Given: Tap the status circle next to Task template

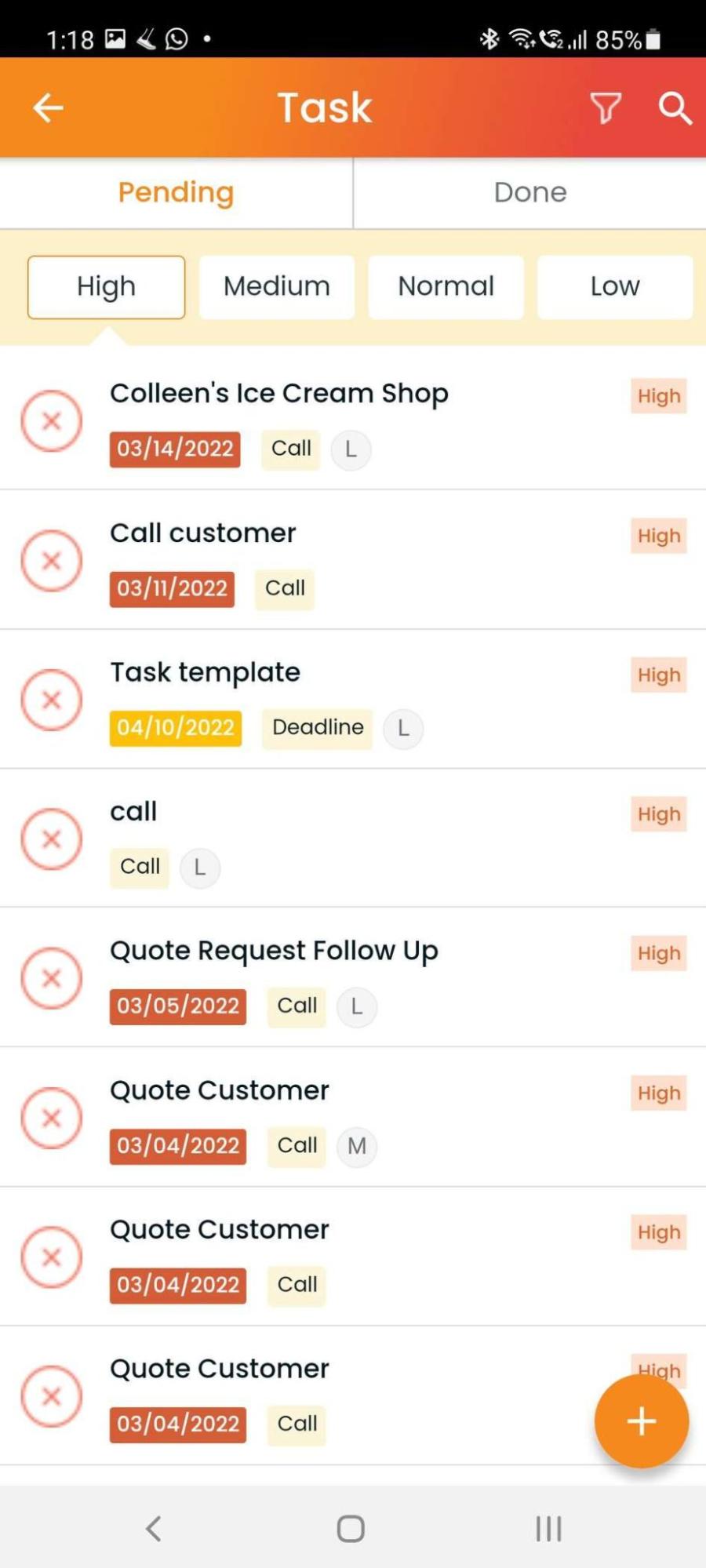Looking at the screenshot, I should click(x=51, y=700).
